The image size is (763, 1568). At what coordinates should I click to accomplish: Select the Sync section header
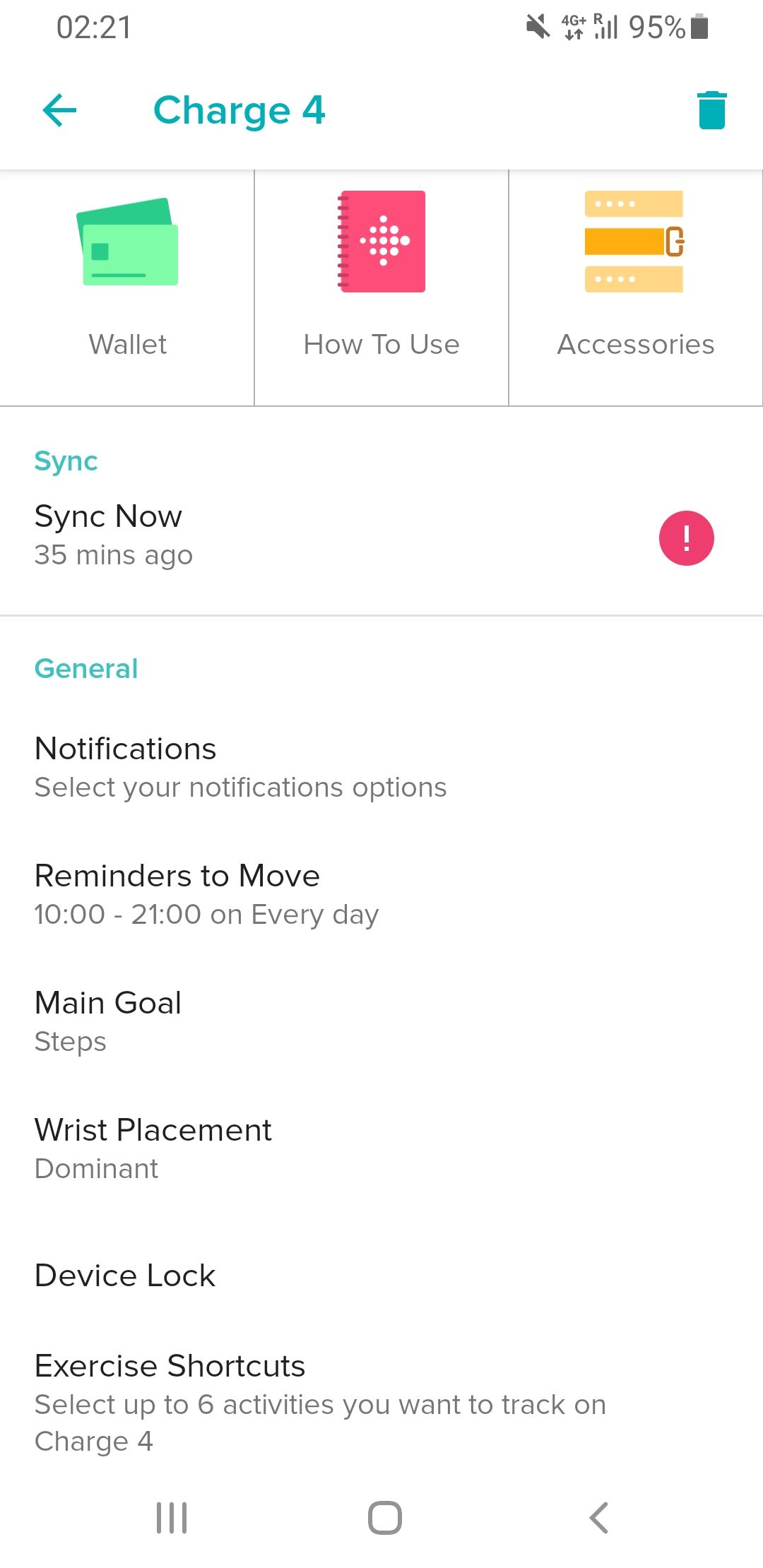(x=66, y=461)
